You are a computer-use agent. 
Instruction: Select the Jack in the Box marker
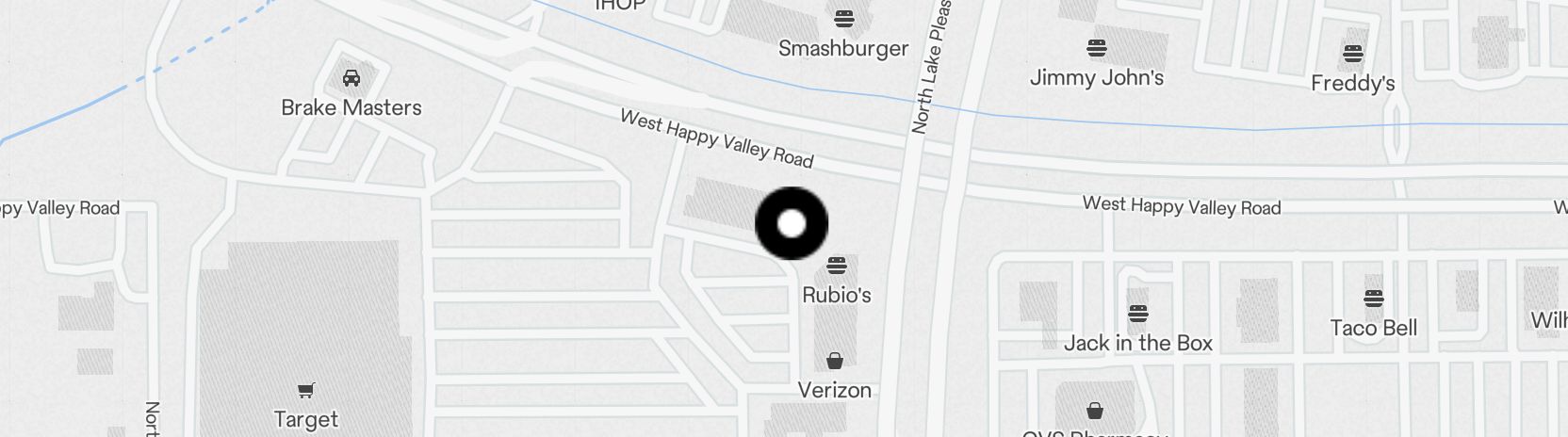[x=1137, y=313]
